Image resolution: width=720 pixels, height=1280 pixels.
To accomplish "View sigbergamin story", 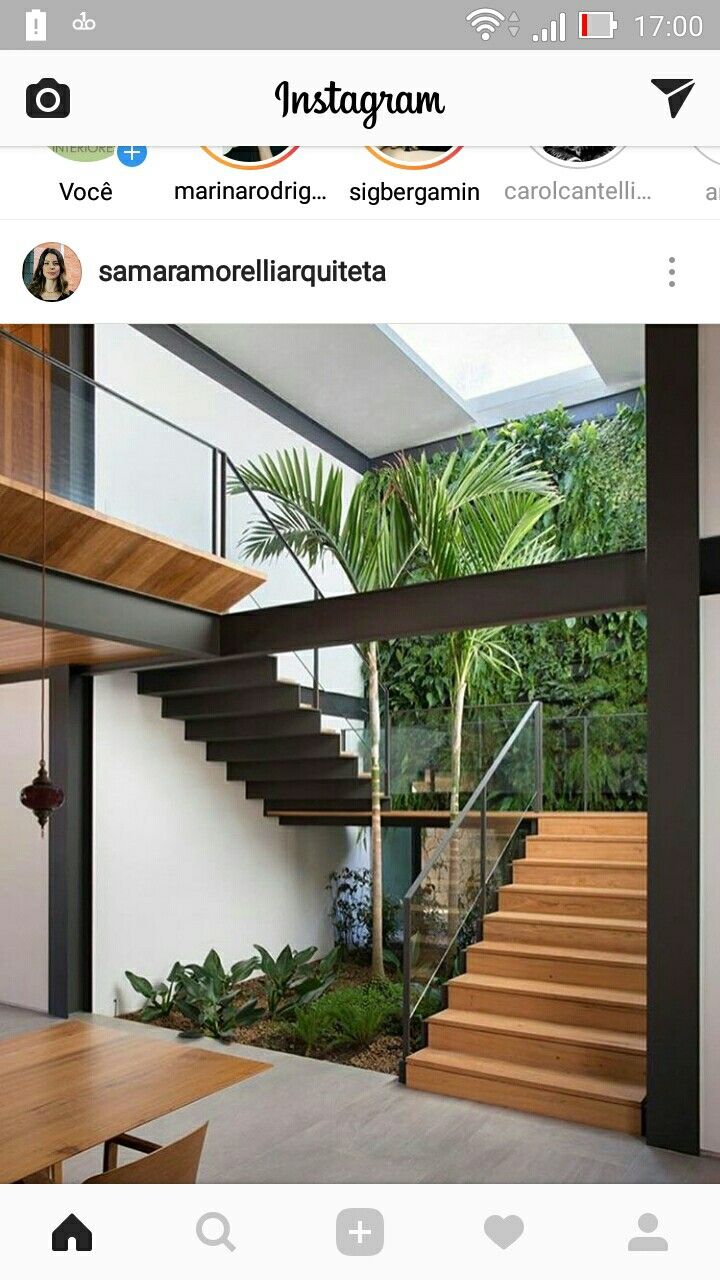I will click(x=414, y=176).
